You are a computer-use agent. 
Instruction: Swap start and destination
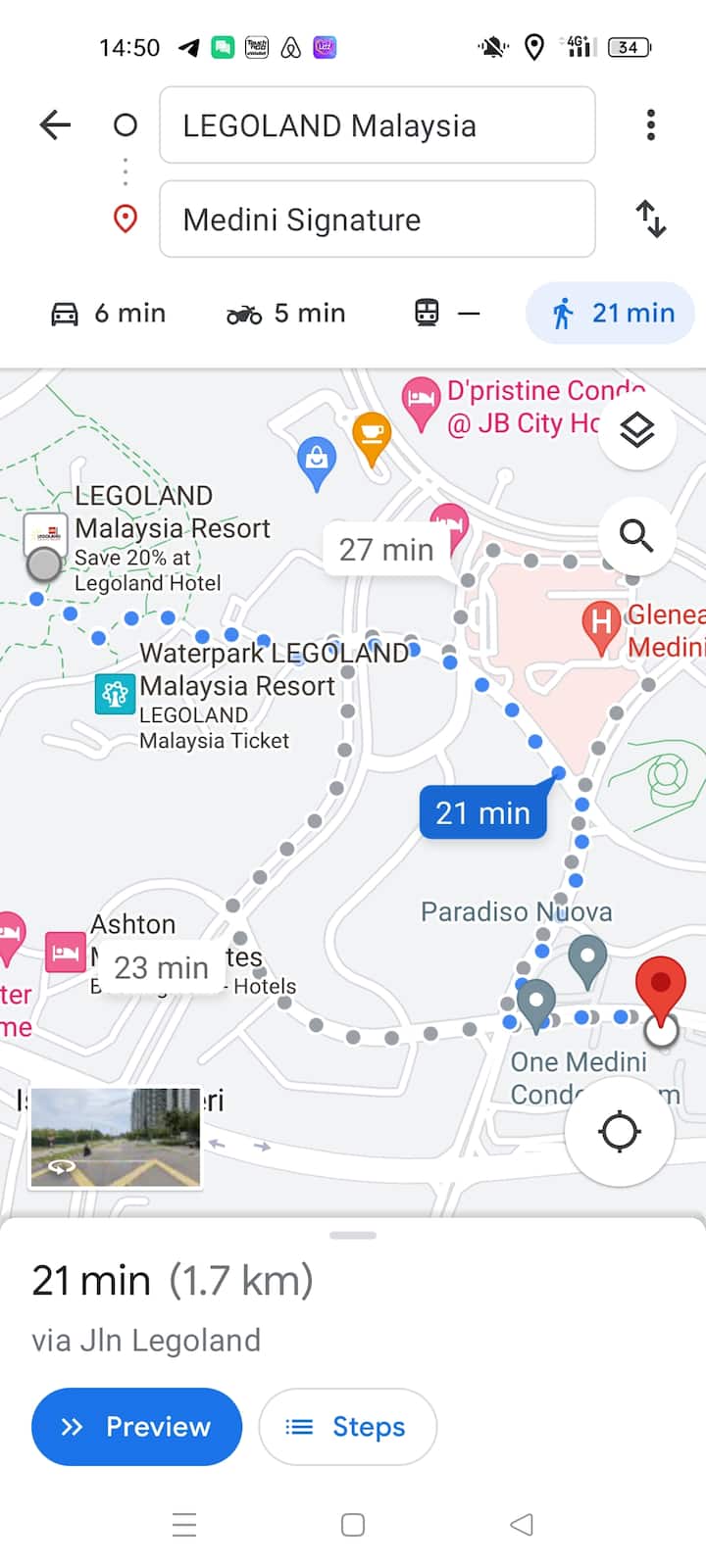650,219
